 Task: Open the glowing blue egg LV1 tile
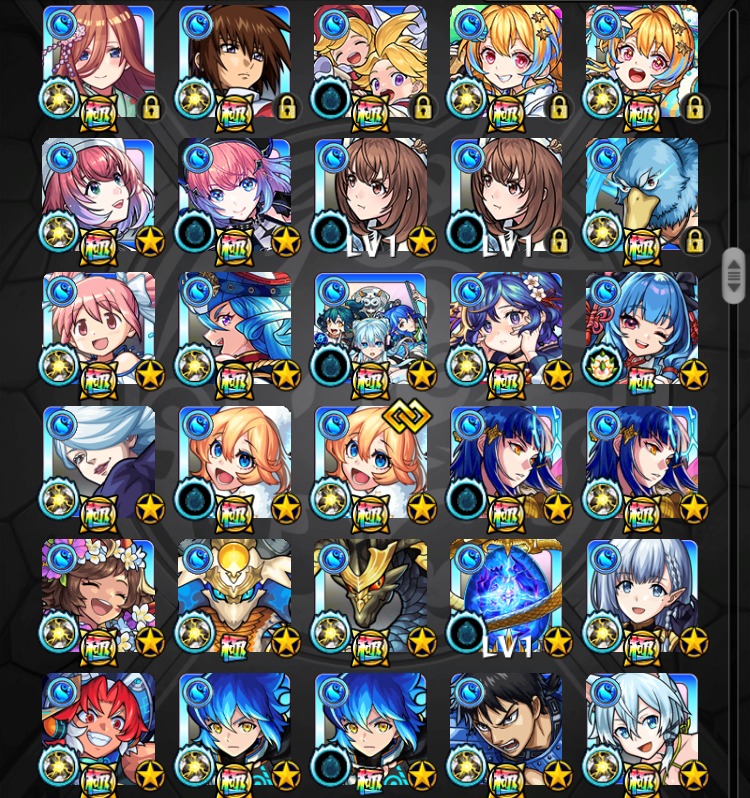pyautogui.click(x=506, y=596)
